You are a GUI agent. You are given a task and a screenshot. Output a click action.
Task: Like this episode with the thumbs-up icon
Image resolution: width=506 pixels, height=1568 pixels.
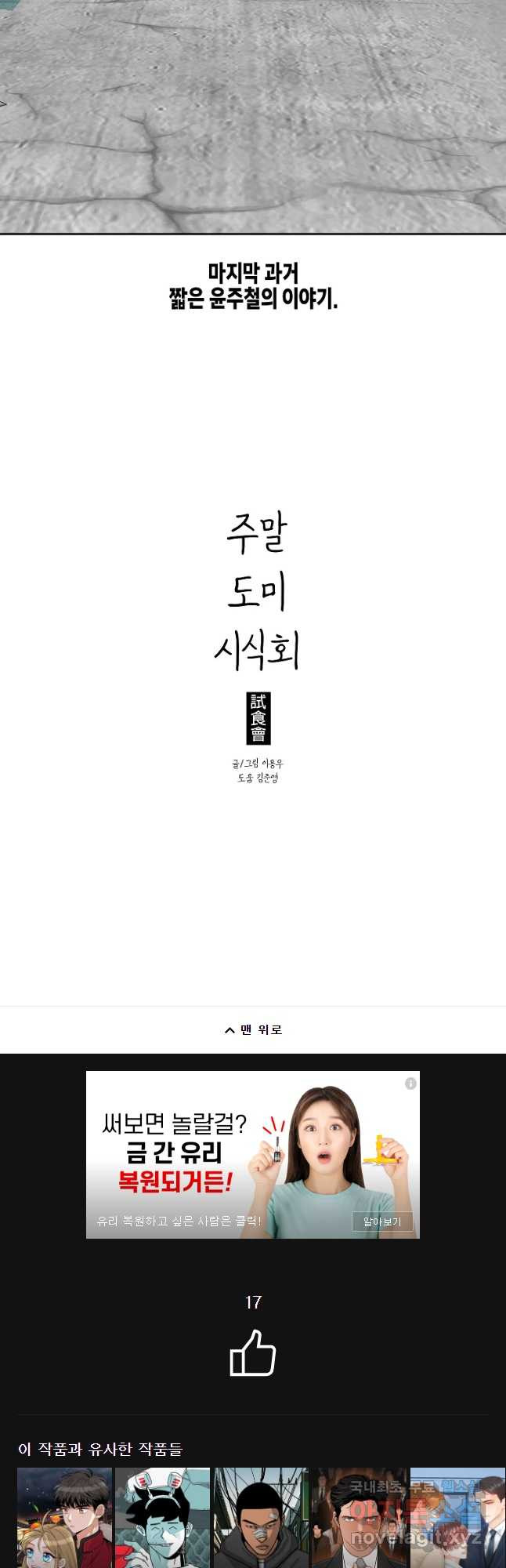click(253, 1352)
